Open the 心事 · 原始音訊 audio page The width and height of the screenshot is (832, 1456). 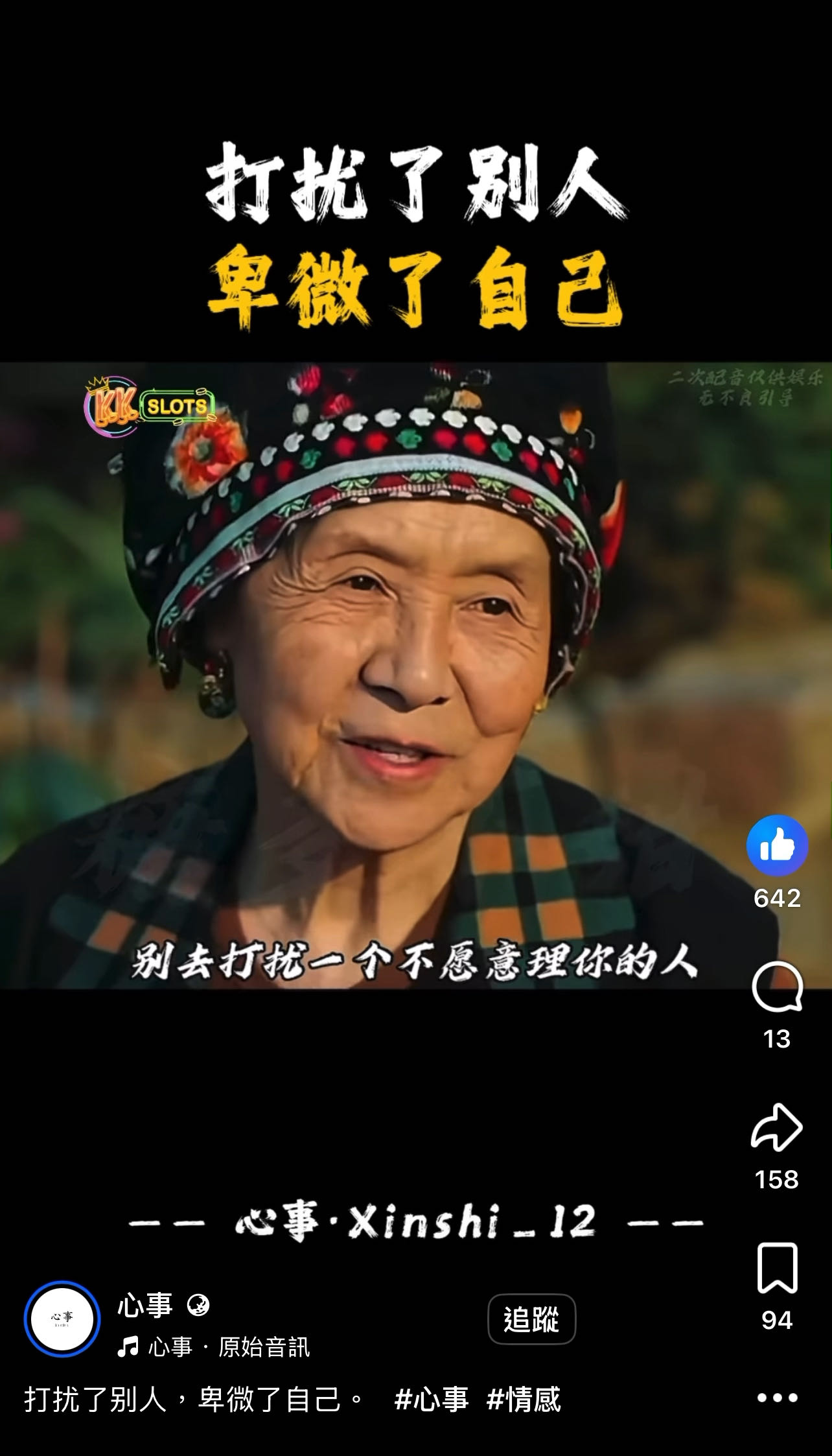coord(214,1348)
